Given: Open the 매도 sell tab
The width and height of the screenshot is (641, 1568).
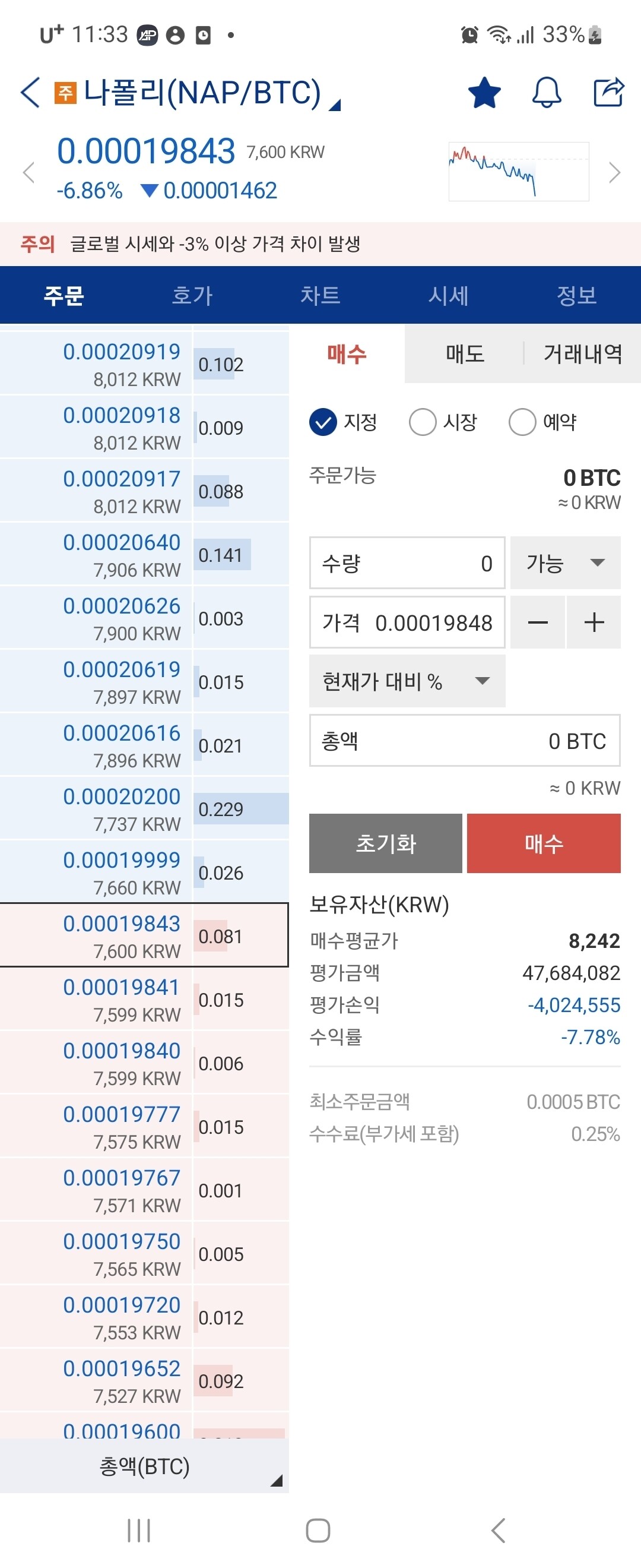Looking at the screenshot, I should tap(465, 354).
